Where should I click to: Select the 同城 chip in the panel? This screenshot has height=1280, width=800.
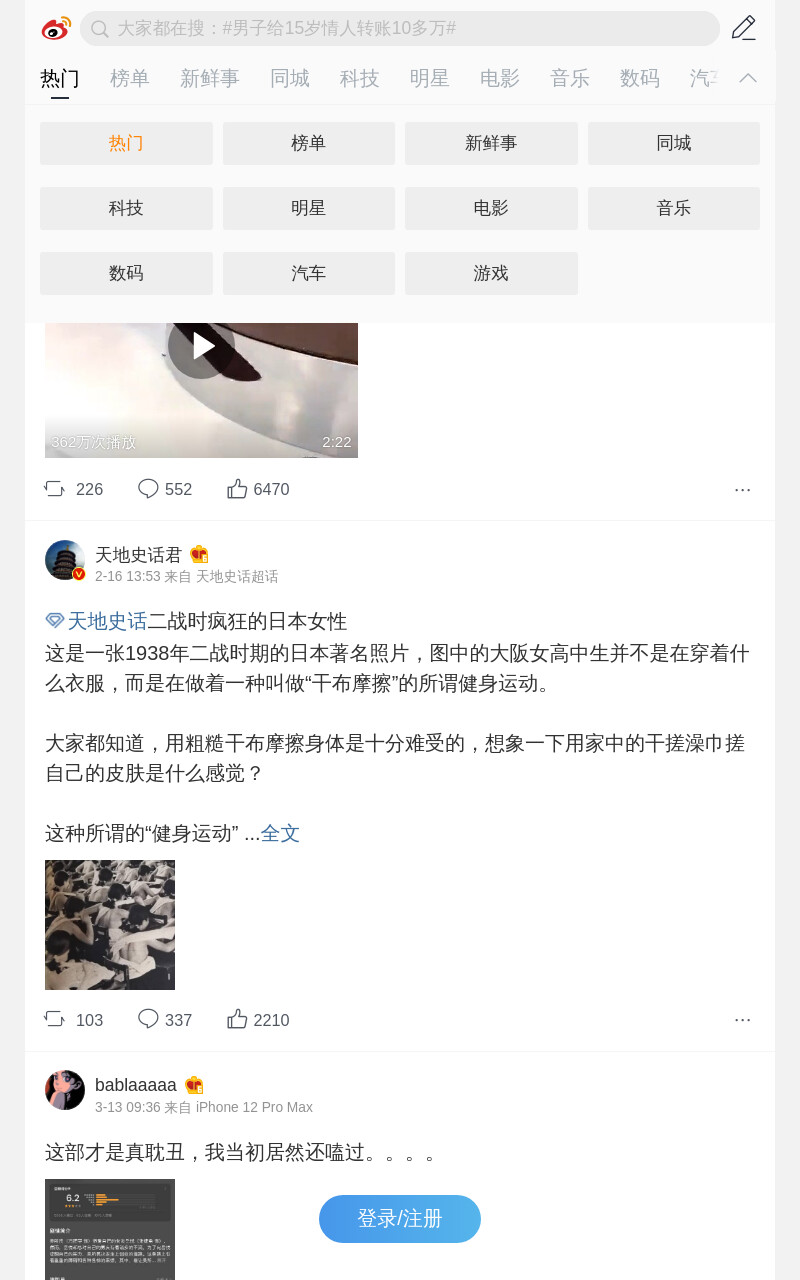674,143
